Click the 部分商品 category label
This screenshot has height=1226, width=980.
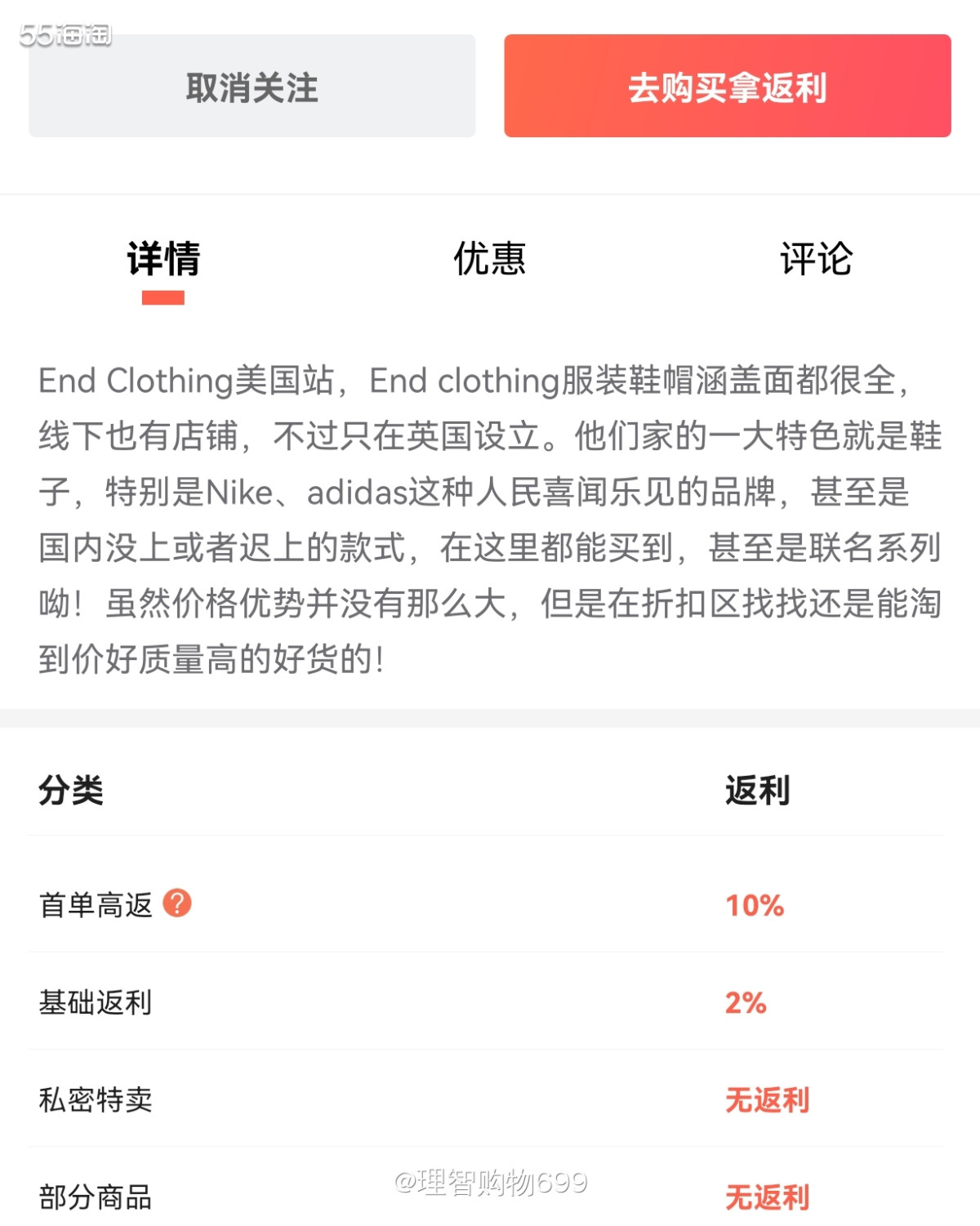(x=96, y=1197)
